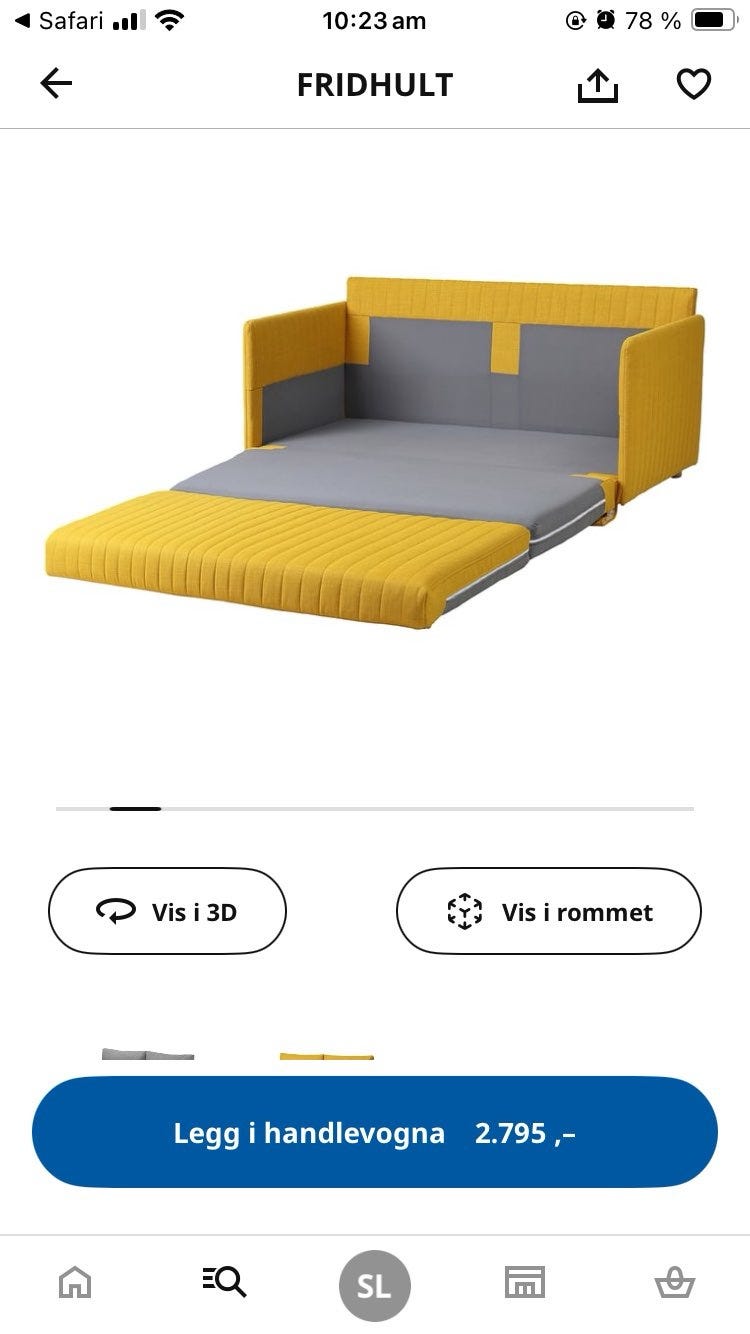Tap Vis i 3D button
The width and height of the screenshot is (750, 1334).
point(167,911)
